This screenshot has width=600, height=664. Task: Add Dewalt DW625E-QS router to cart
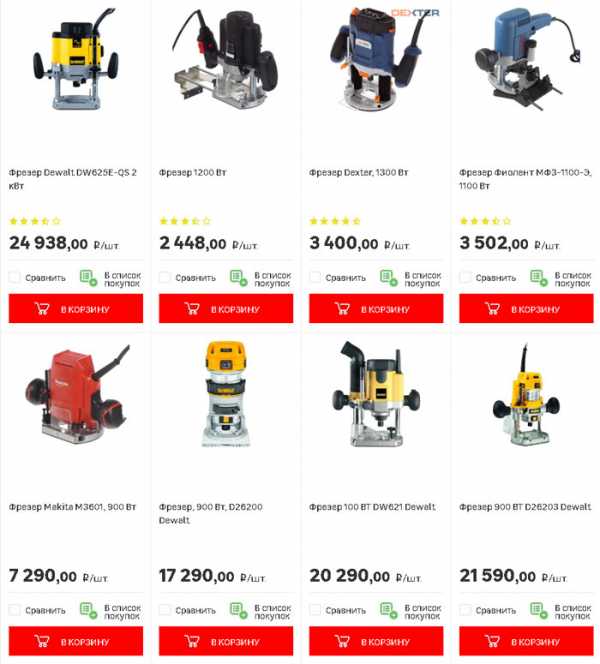75,309
